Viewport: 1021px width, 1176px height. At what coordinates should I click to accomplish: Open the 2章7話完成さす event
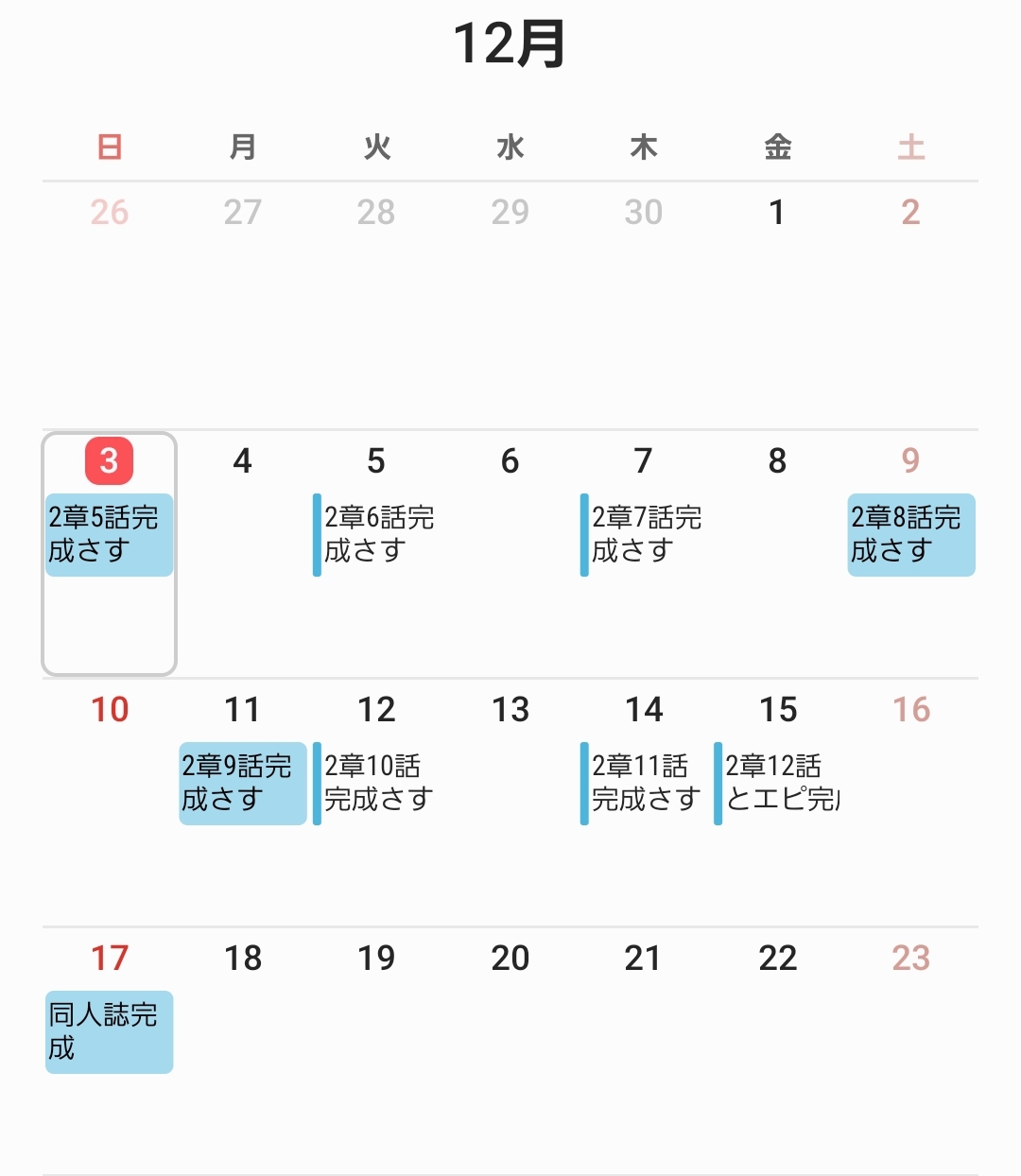tap(643, 534)
